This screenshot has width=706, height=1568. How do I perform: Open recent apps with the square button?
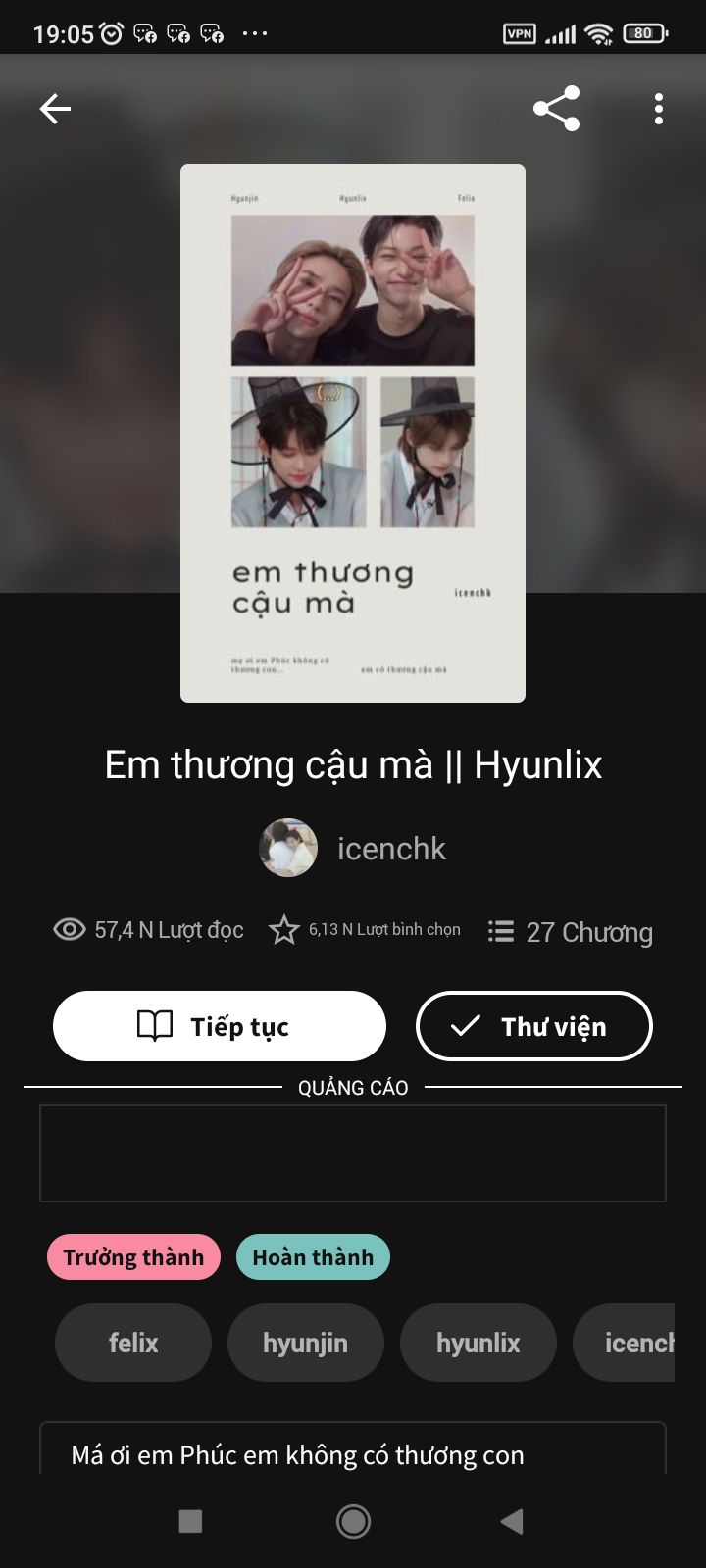(190, 1521)
